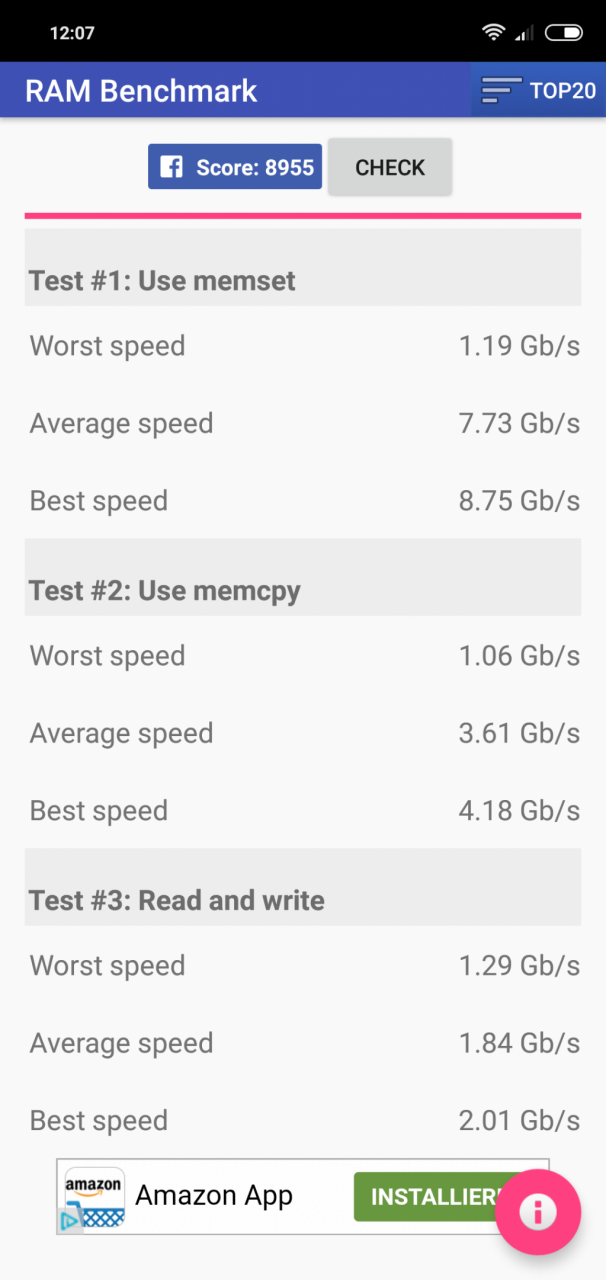Viewport: 606px width, 1280px height.
Task: Open the TOP20 ranking list
Action: pos(538,91)
